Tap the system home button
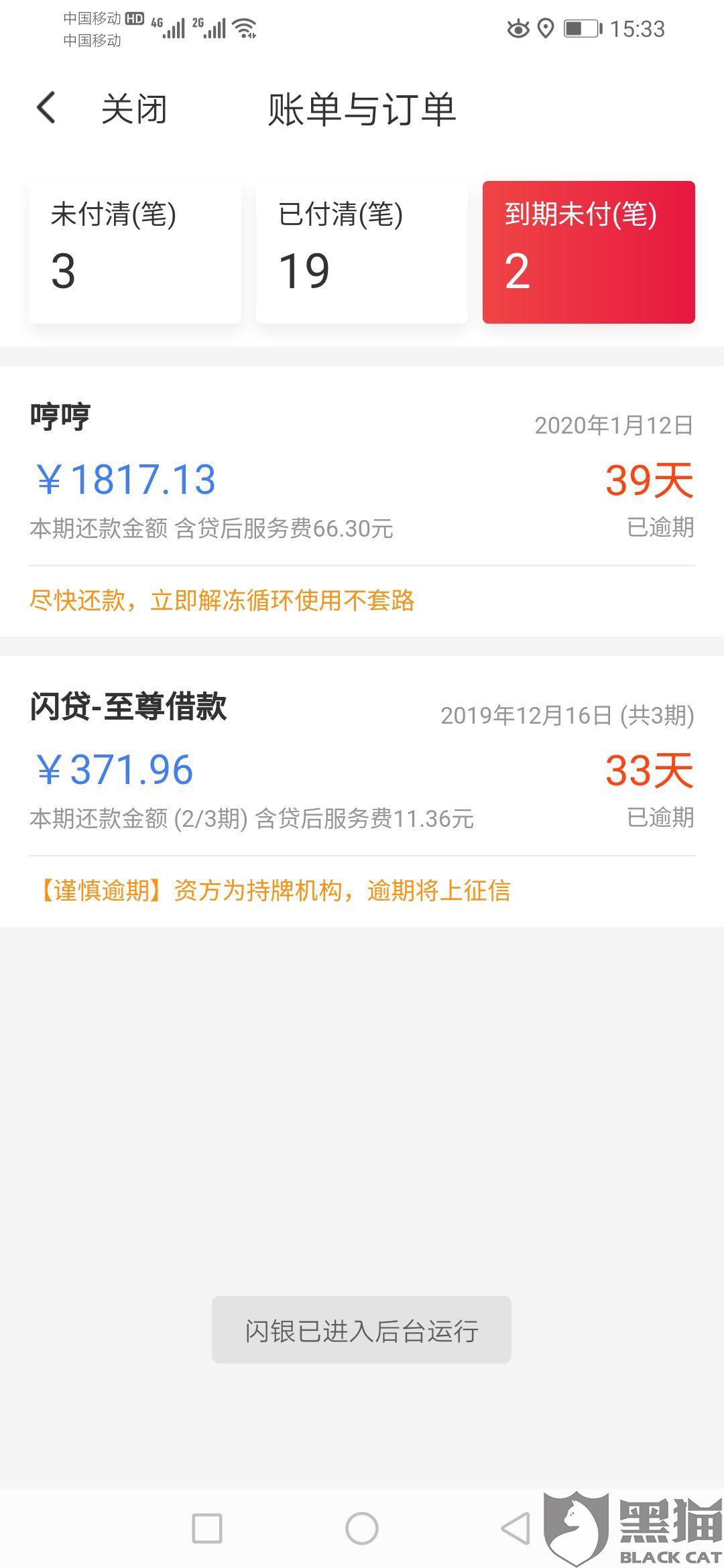724x1568 pixels. click(x=362, y=1528)
